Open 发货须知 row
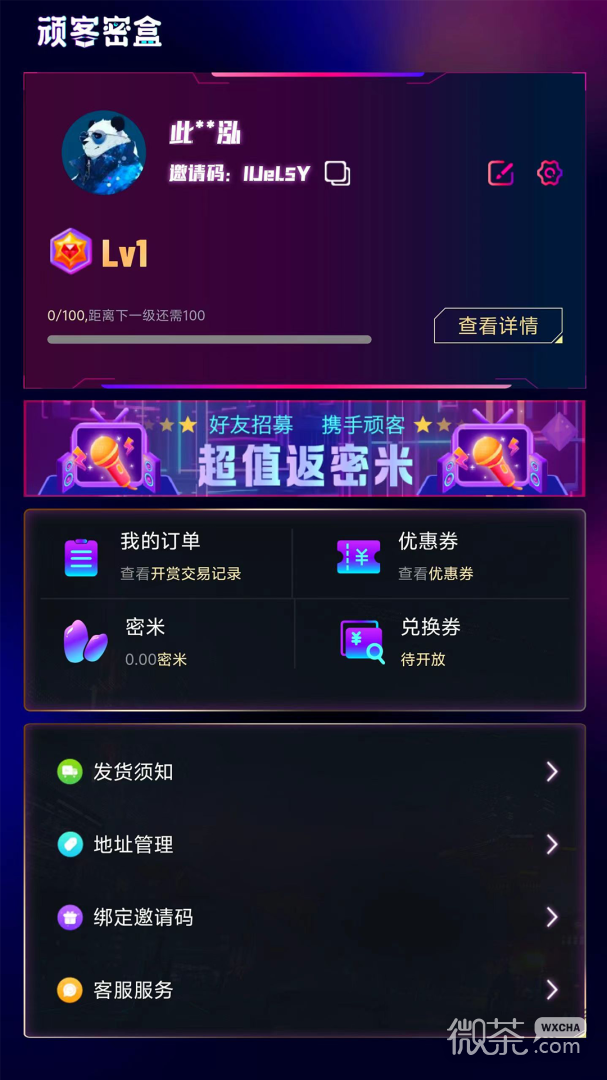 [304, 771]
